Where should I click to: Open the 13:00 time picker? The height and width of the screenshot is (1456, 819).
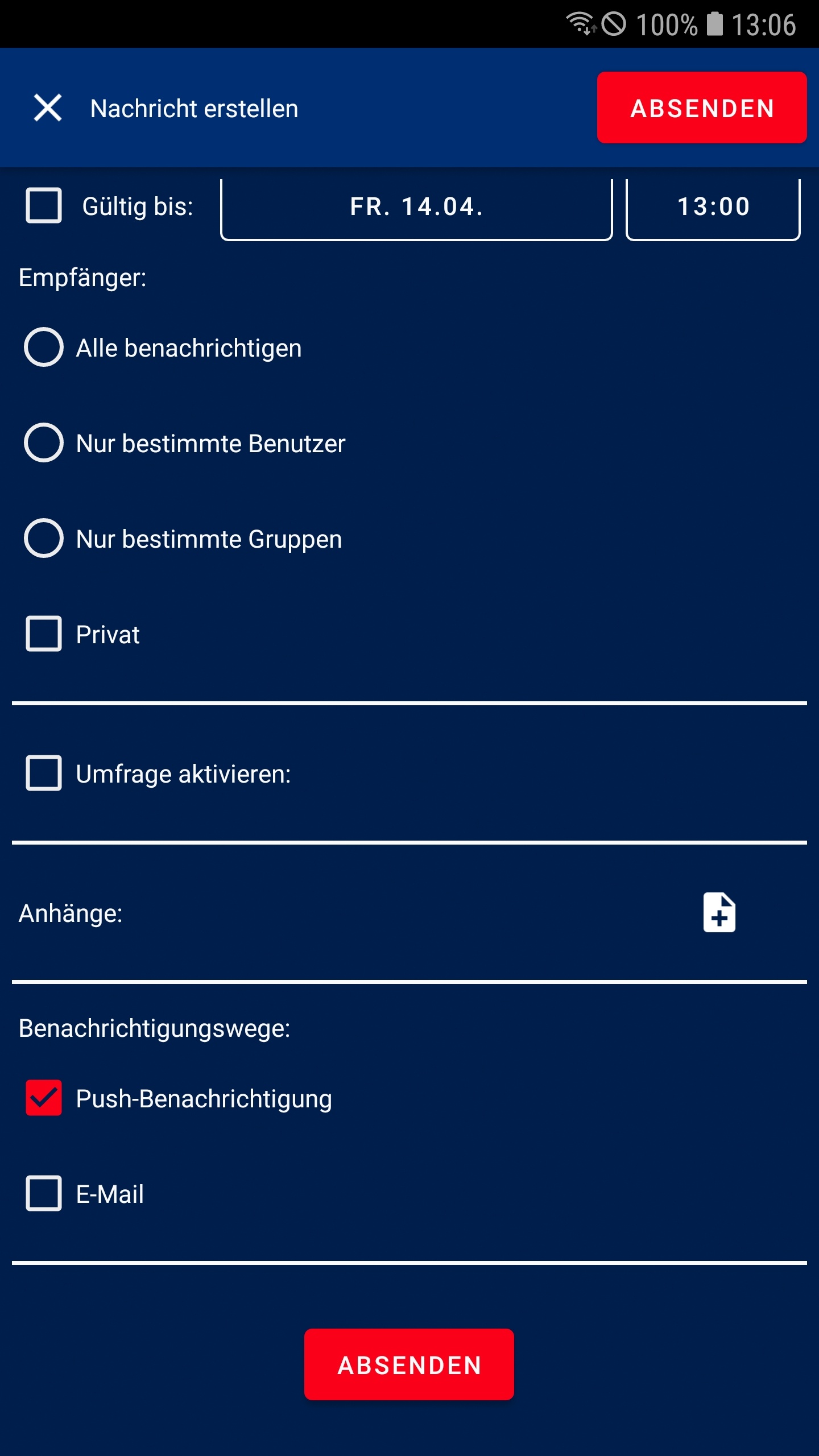click(713, 208)
